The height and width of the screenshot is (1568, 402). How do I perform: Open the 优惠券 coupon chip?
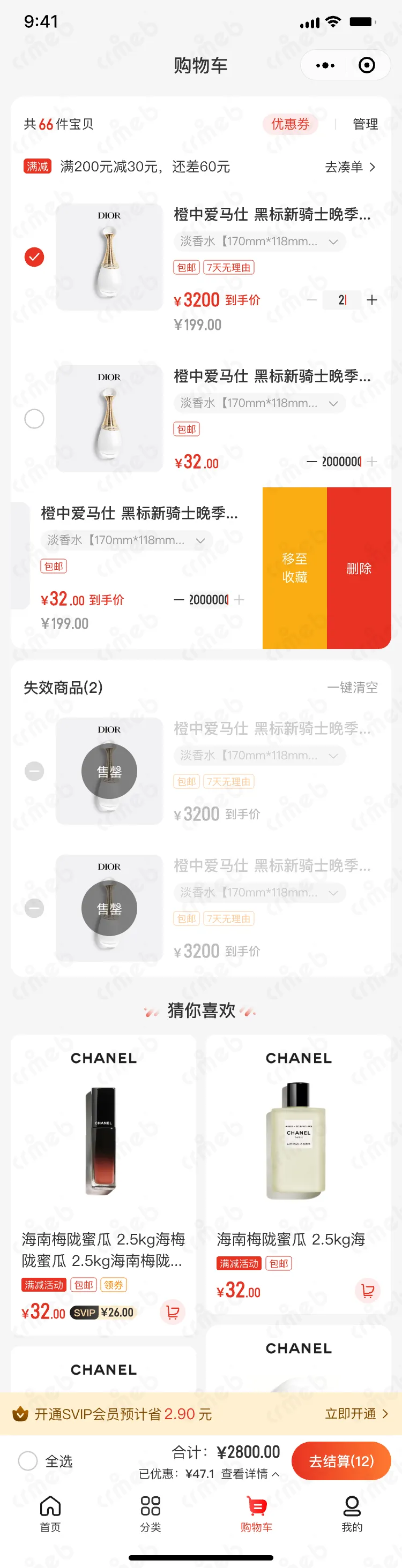point(290,124)
